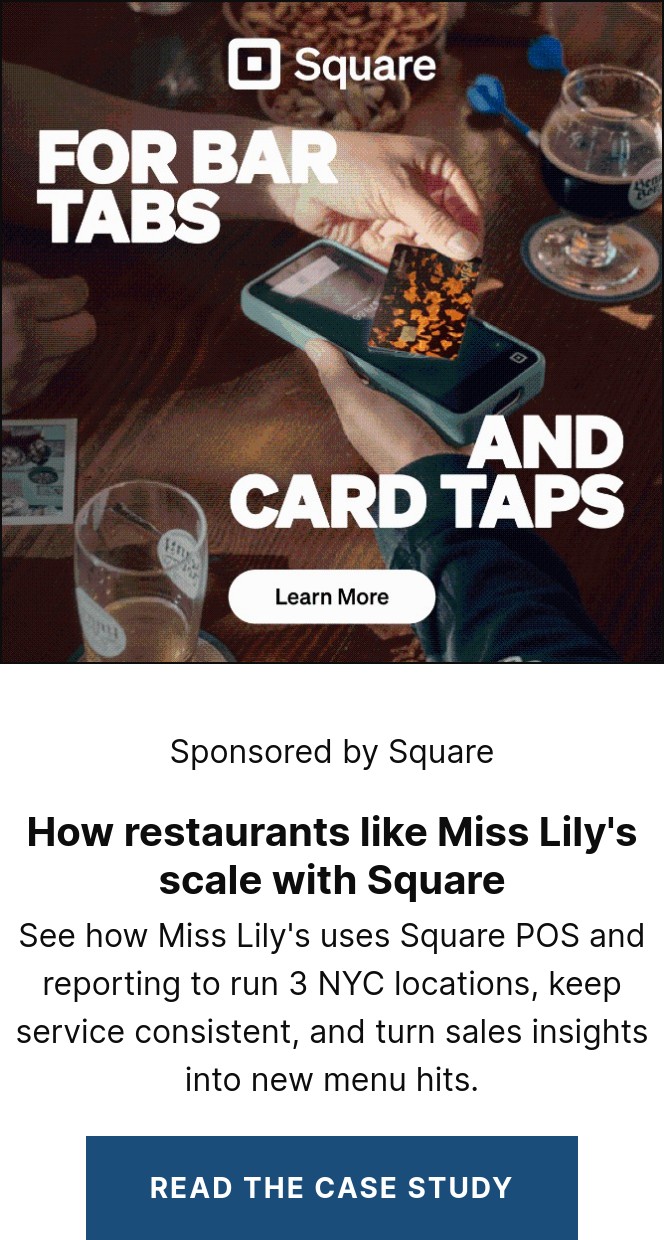
Task: Tap the Read The Case Study button
Action: [x=331, y=1187]
